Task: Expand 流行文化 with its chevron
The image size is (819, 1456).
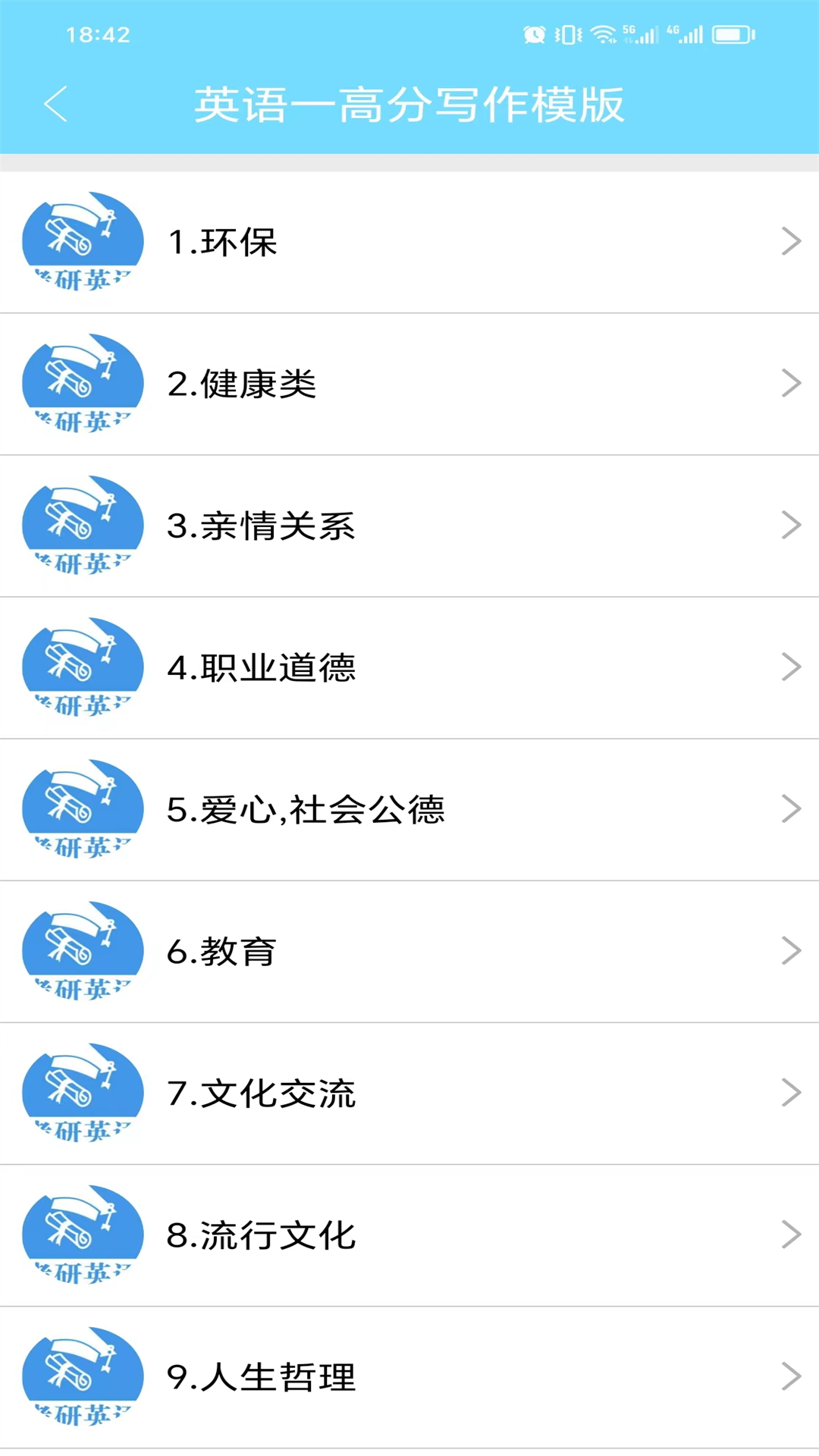Action: tap(789, 1236)
